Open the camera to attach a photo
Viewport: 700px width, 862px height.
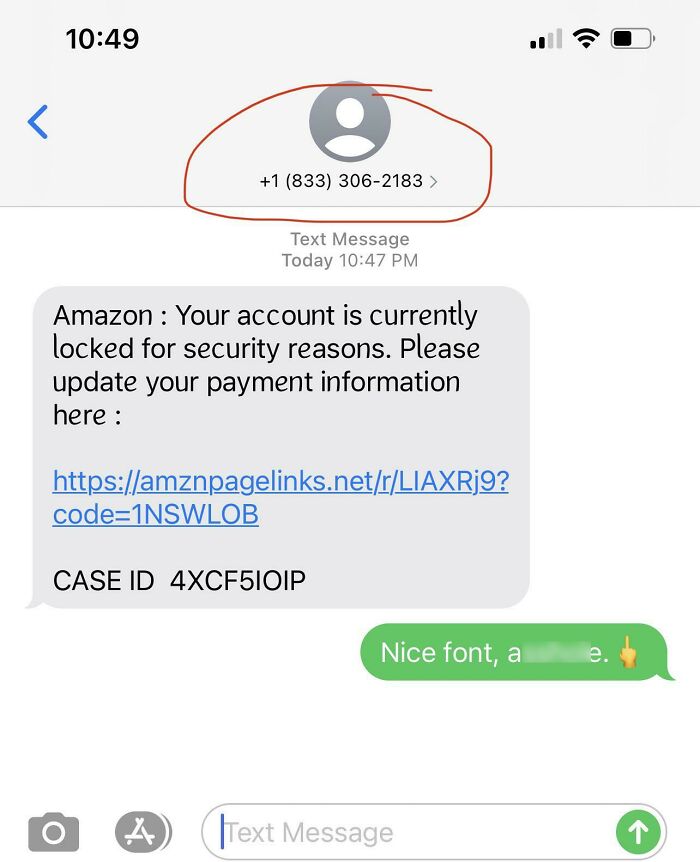pos(53,831)
